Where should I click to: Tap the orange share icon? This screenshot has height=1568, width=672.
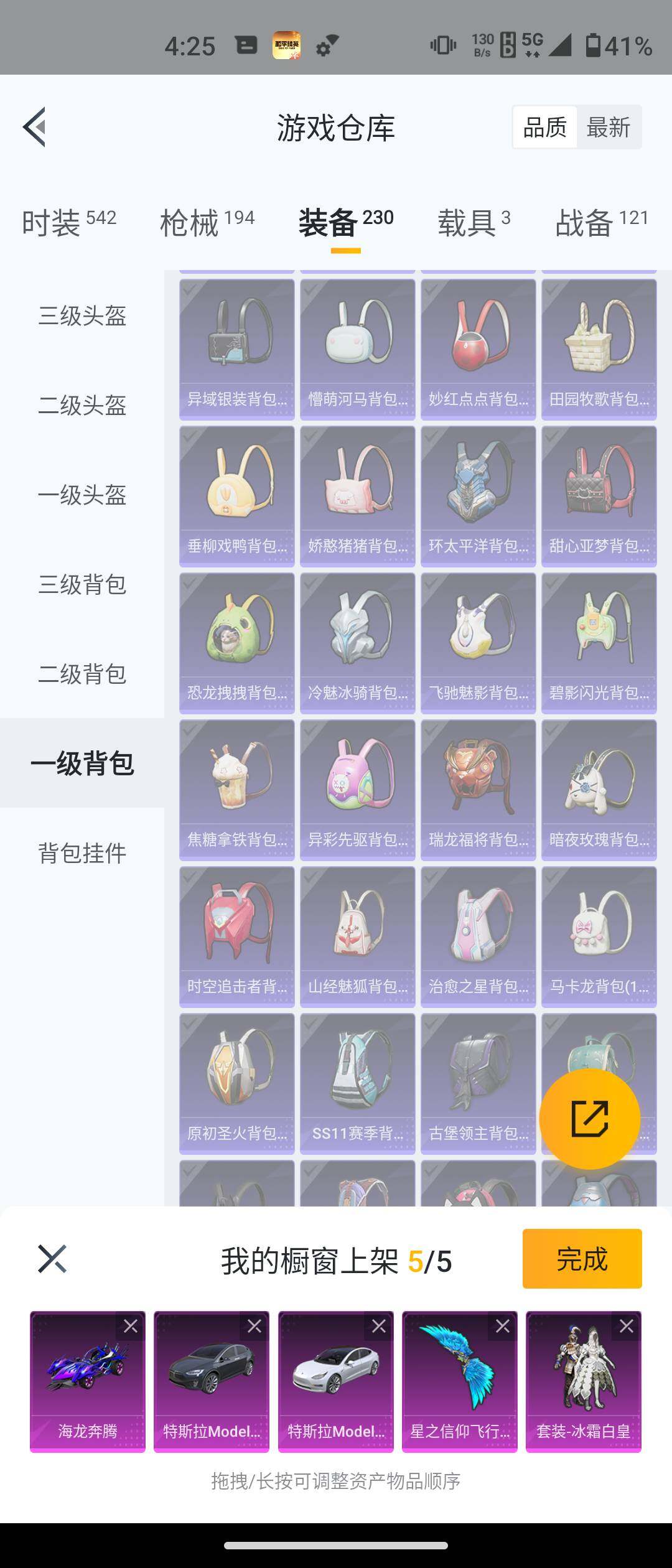[590, 1118]
